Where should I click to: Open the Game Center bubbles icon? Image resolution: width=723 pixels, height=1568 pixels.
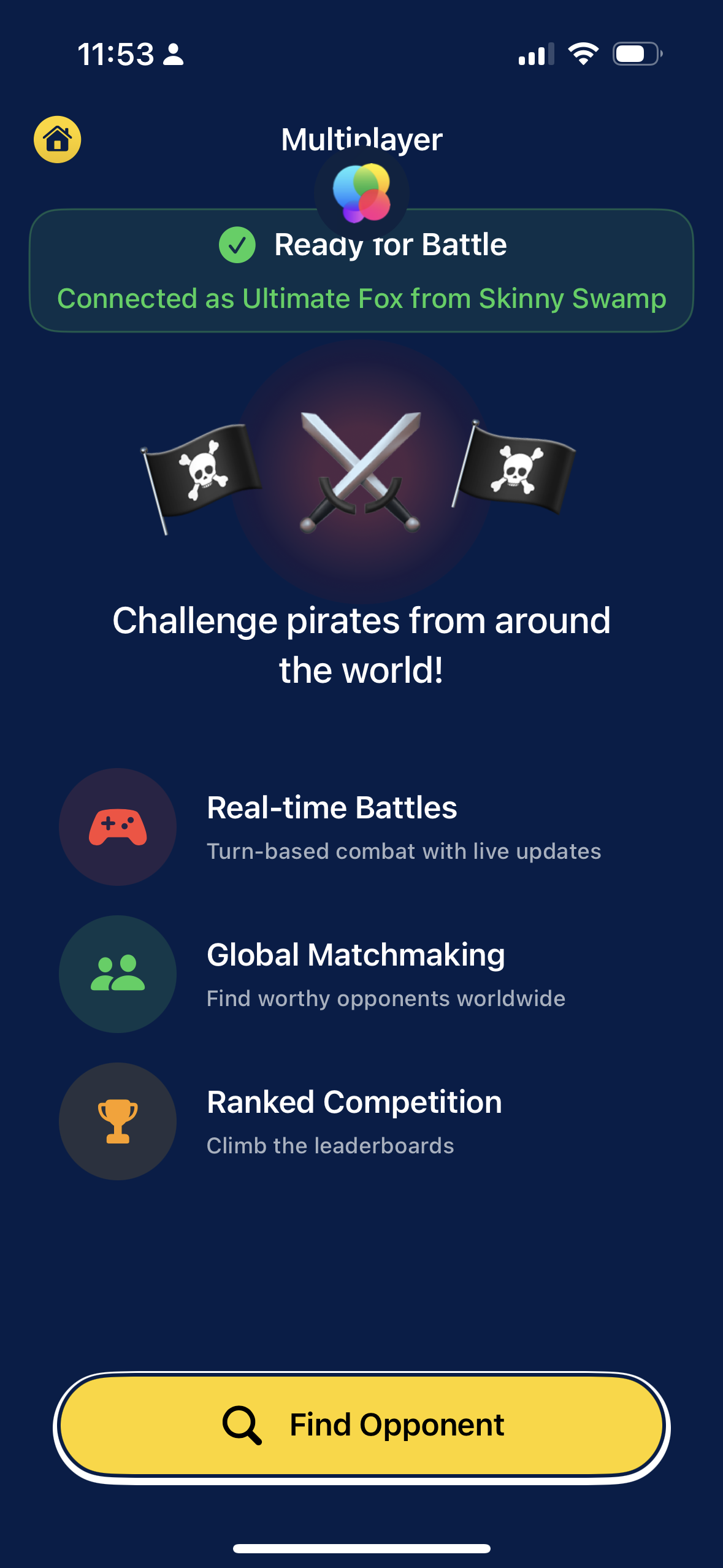361,193
